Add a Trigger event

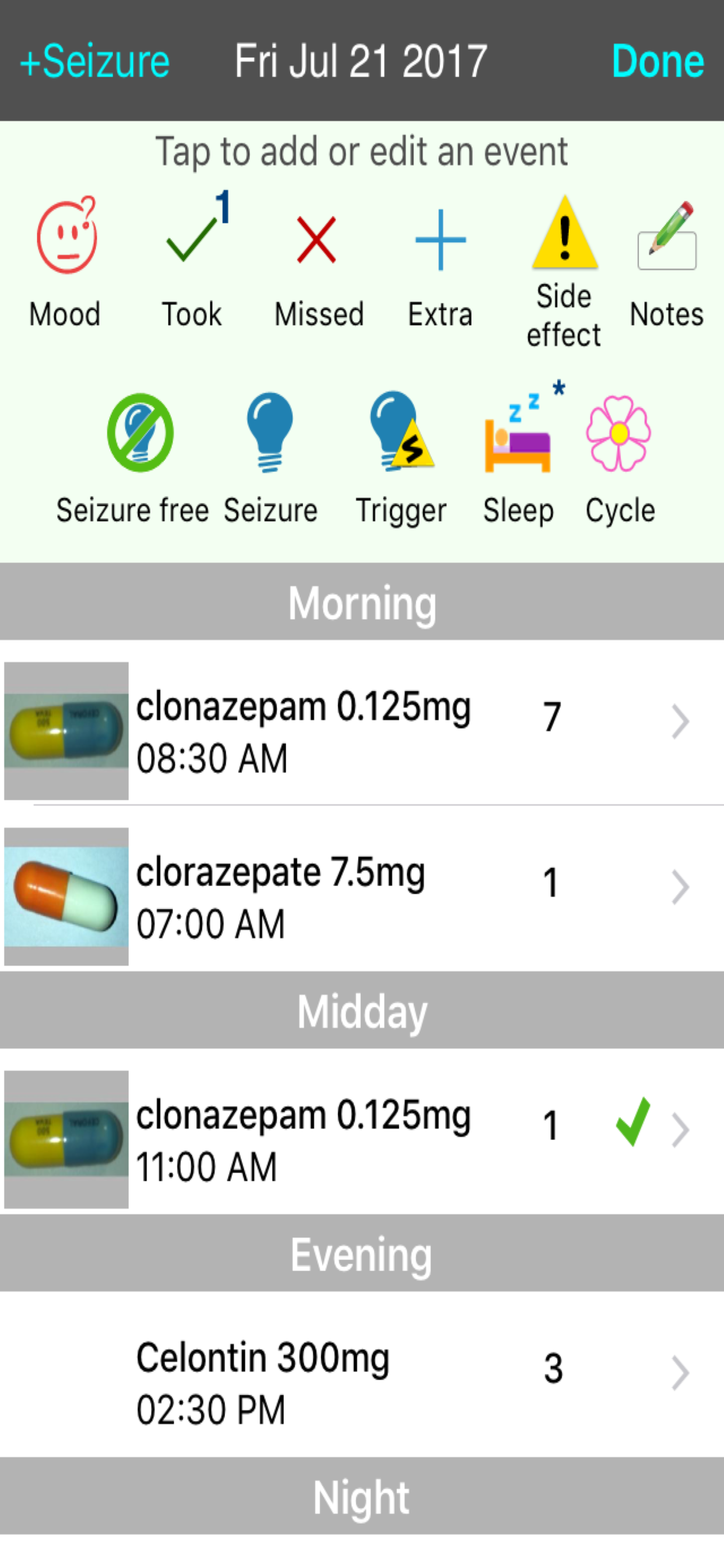401,457
